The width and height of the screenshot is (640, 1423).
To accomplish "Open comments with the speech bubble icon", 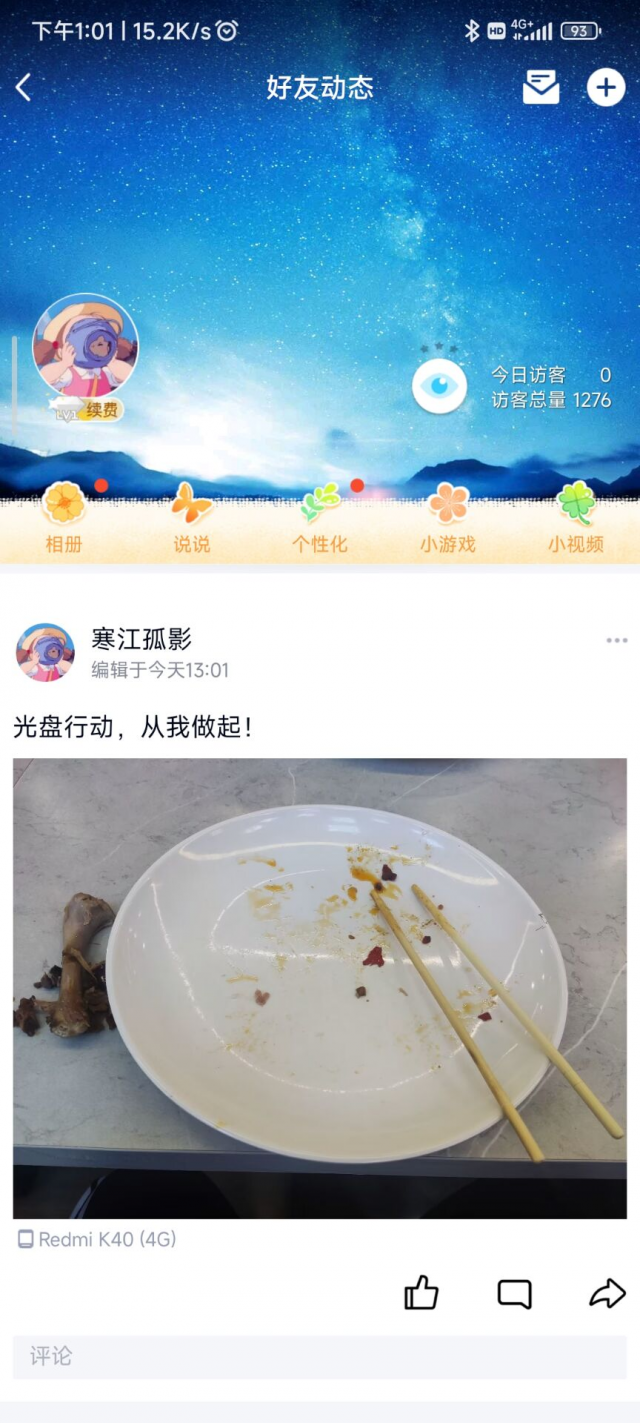I will 514,1294.
